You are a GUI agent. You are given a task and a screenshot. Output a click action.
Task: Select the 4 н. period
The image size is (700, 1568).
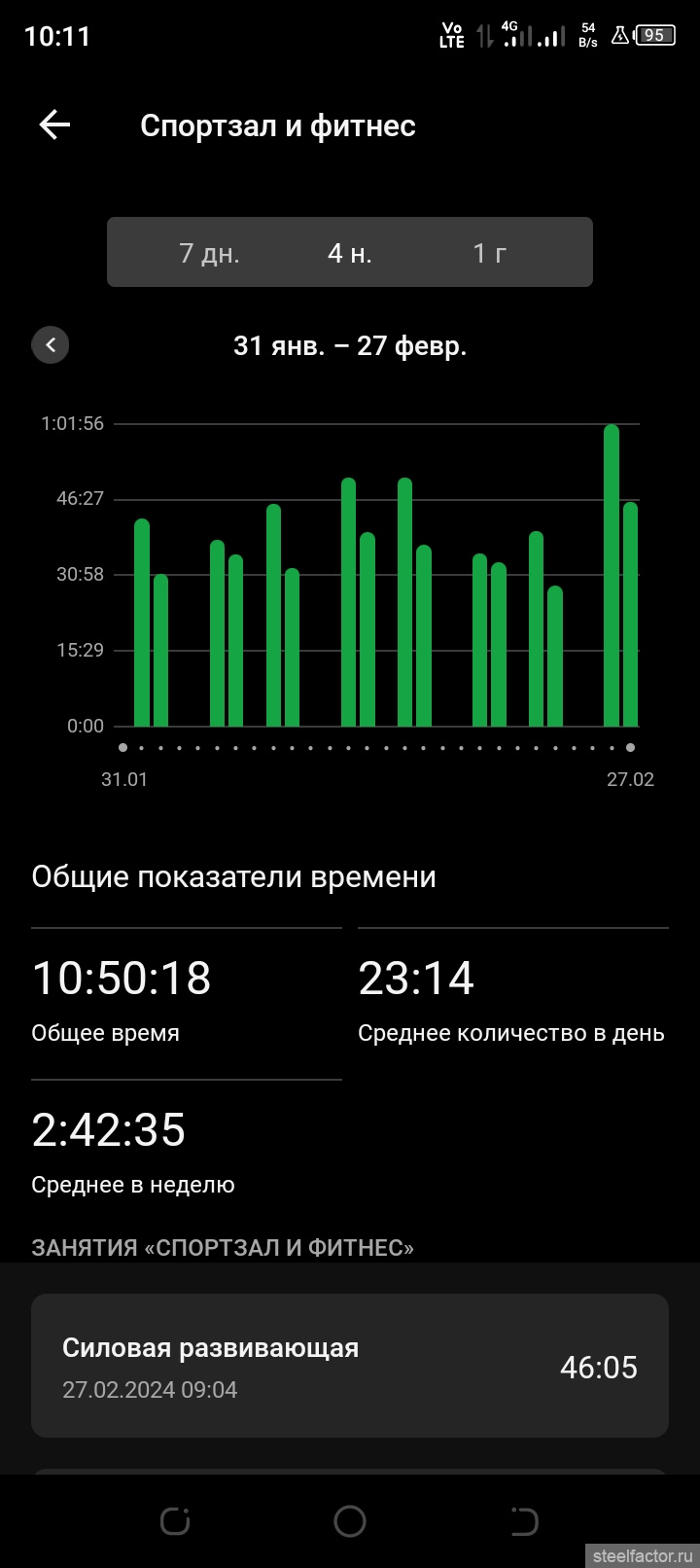(x=349, y=253)
